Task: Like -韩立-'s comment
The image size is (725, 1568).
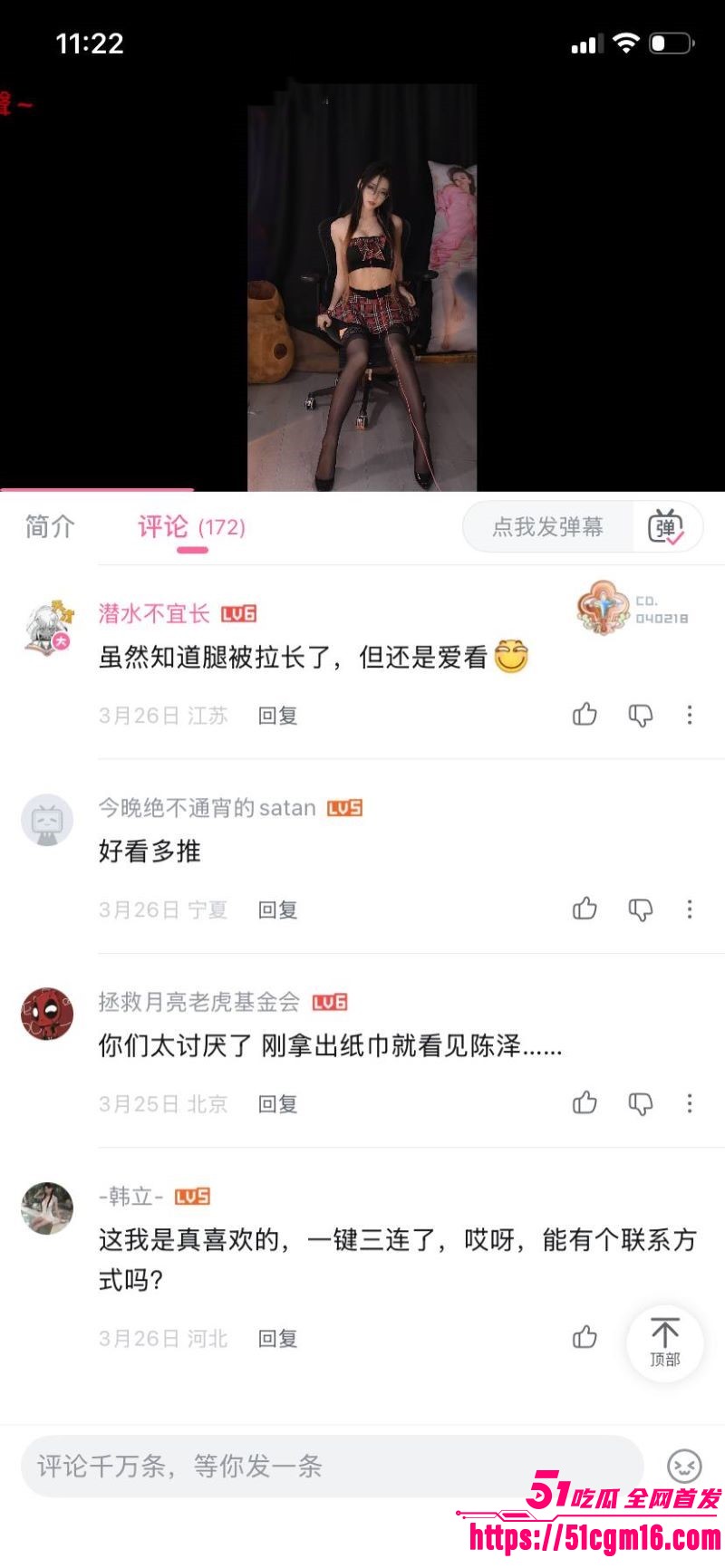Action: pyautogui.click(x=585, y=1338)
